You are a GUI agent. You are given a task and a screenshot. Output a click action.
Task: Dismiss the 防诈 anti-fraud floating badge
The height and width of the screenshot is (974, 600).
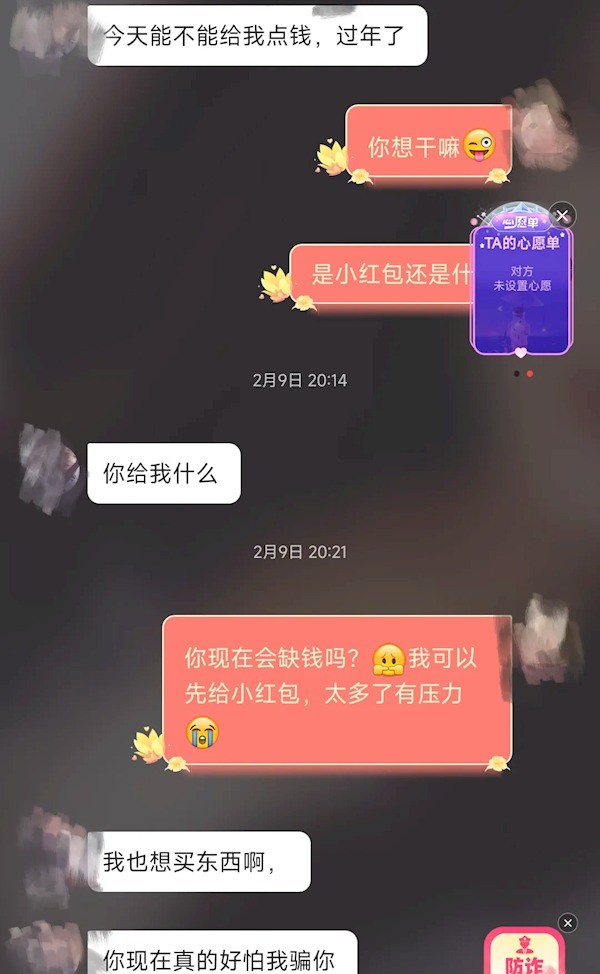click(567, 922)
